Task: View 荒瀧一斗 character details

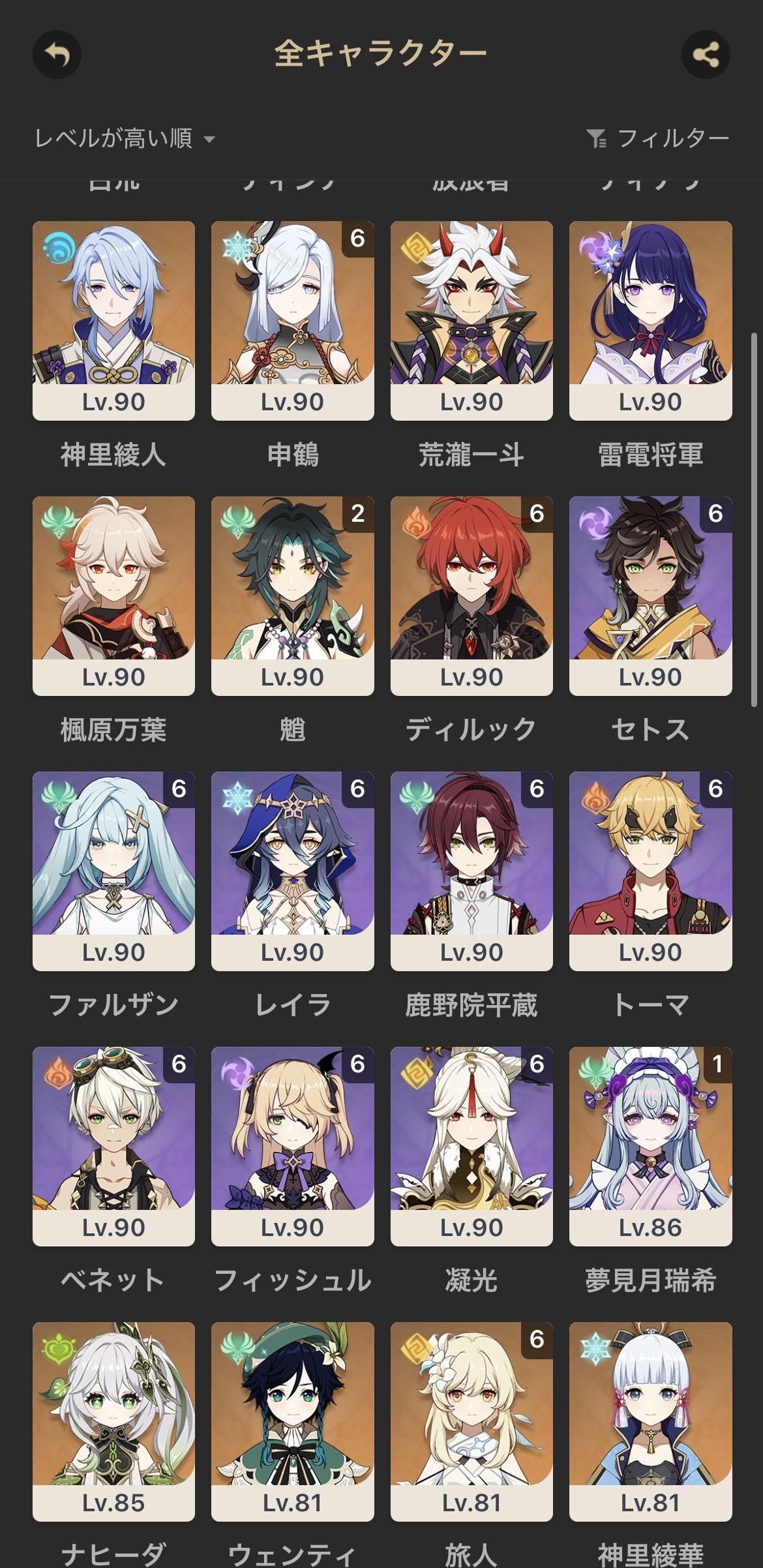Action: point(471,320)
